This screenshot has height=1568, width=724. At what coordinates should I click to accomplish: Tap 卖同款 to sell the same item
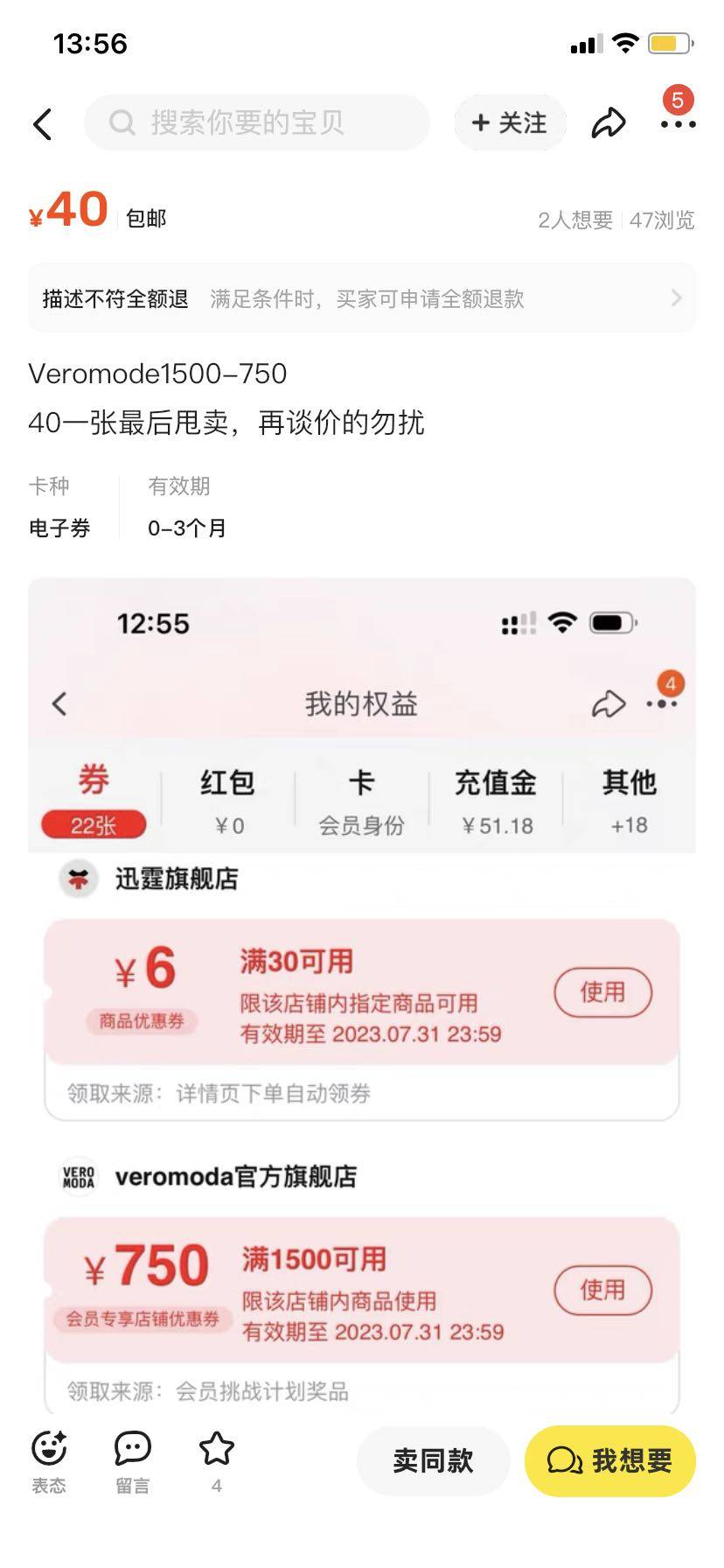(433, 1460)
